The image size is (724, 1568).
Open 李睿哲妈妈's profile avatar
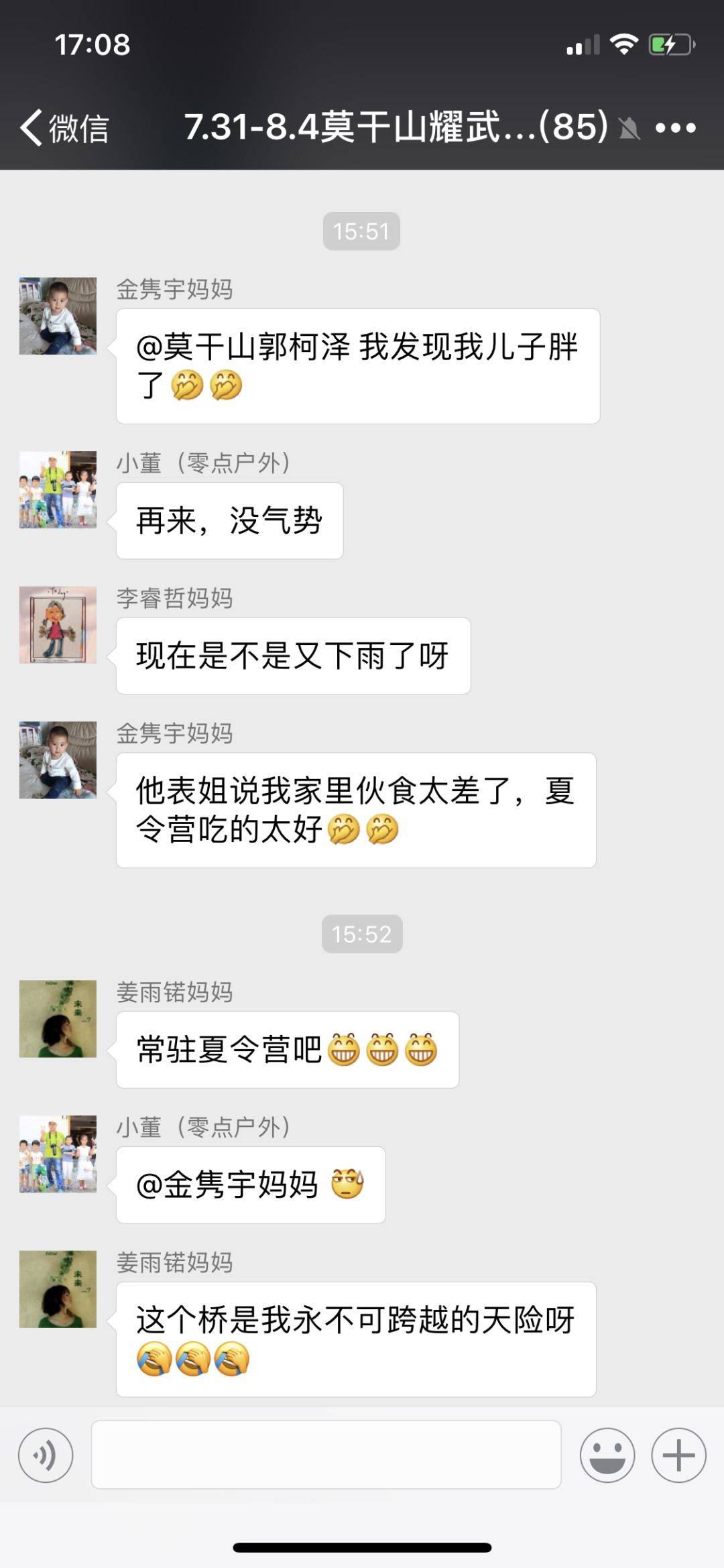point(58,625)
